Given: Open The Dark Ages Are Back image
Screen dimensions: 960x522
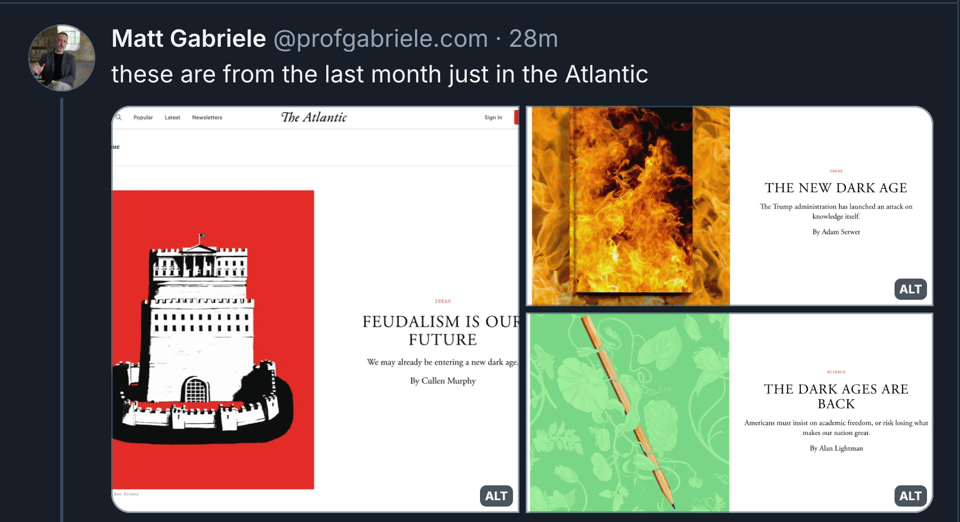Looking at the screenshot, I should pos(729,410).
